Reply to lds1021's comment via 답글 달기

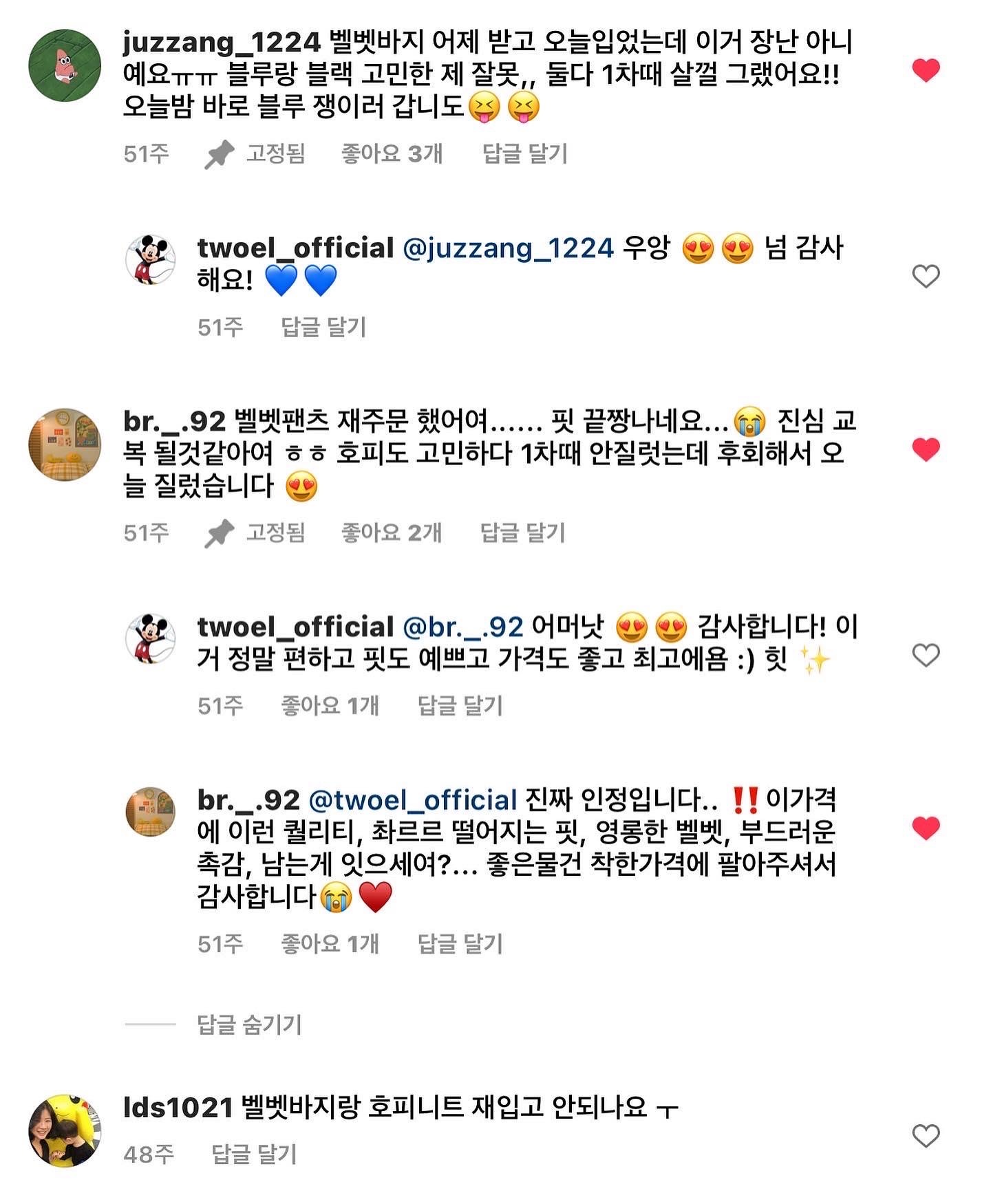click(254, 1154)
